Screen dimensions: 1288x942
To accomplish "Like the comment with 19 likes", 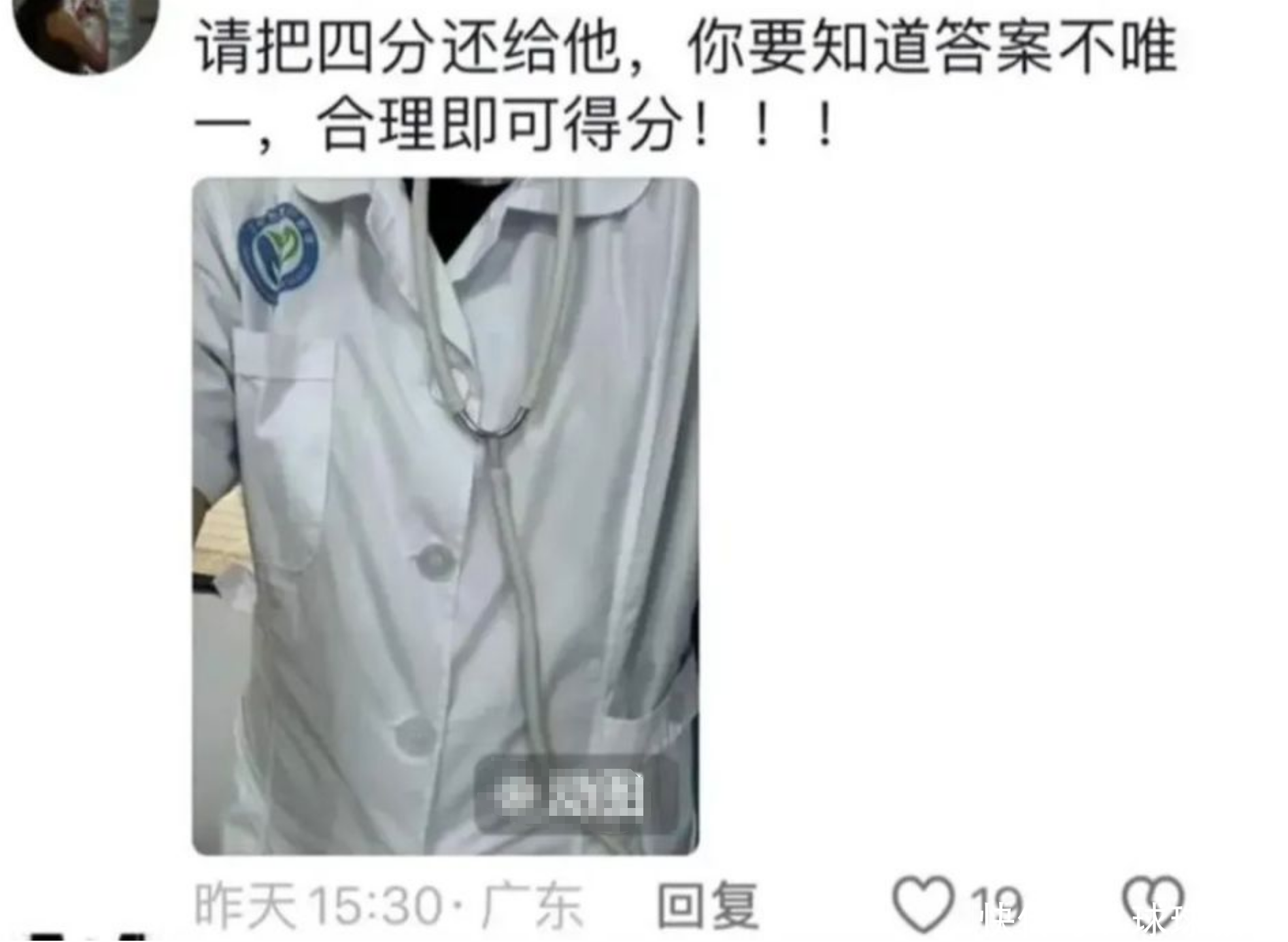I will coord(923,904).
